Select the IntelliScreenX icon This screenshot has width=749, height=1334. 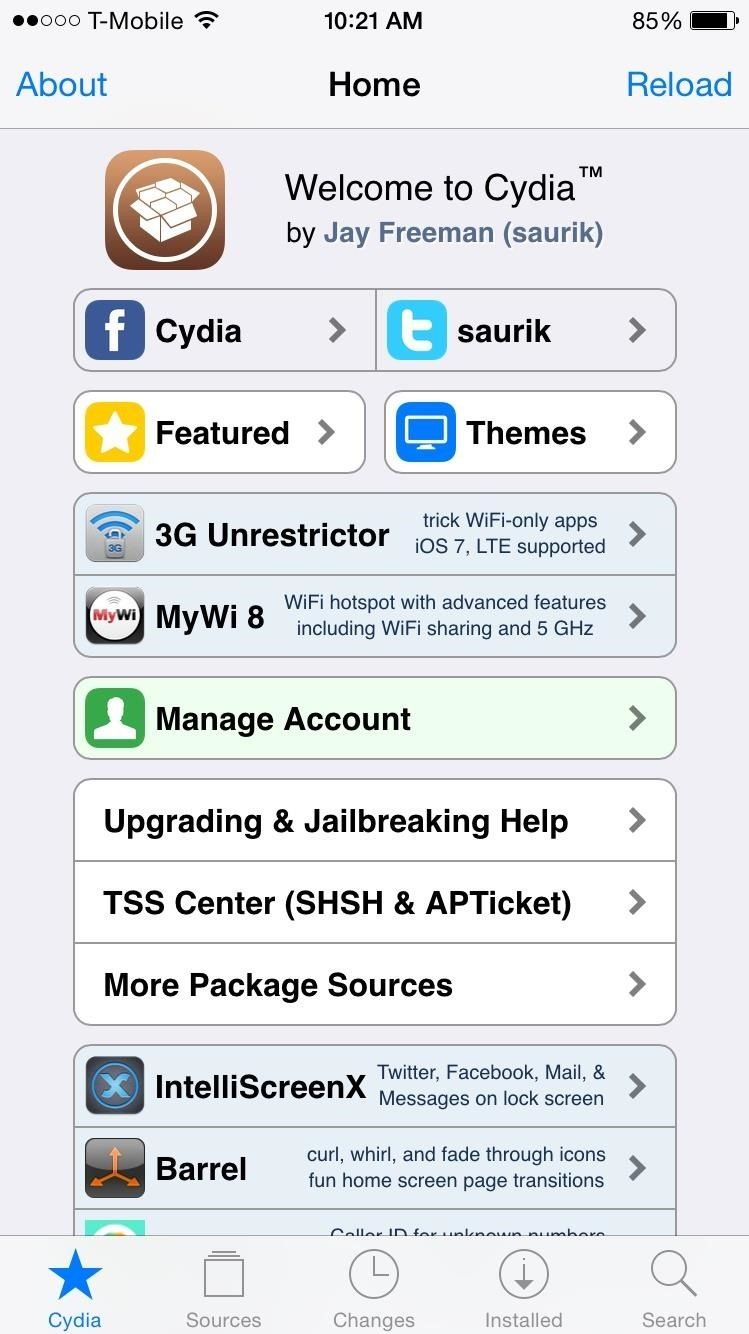pyautogui.click(x=114, y=1084)
